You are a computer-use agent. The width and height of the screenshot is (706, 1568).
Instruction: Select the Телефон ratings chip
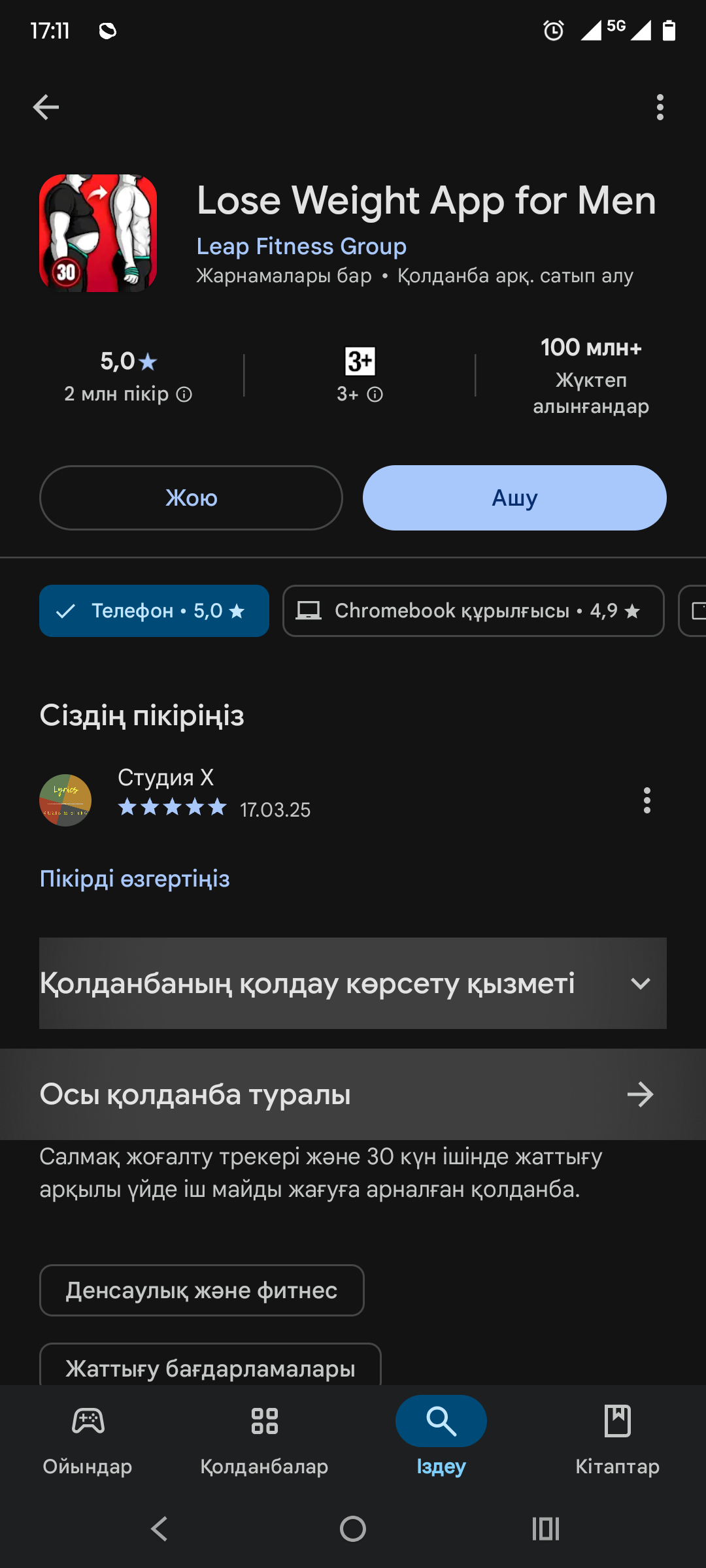[x=154, y=611]
